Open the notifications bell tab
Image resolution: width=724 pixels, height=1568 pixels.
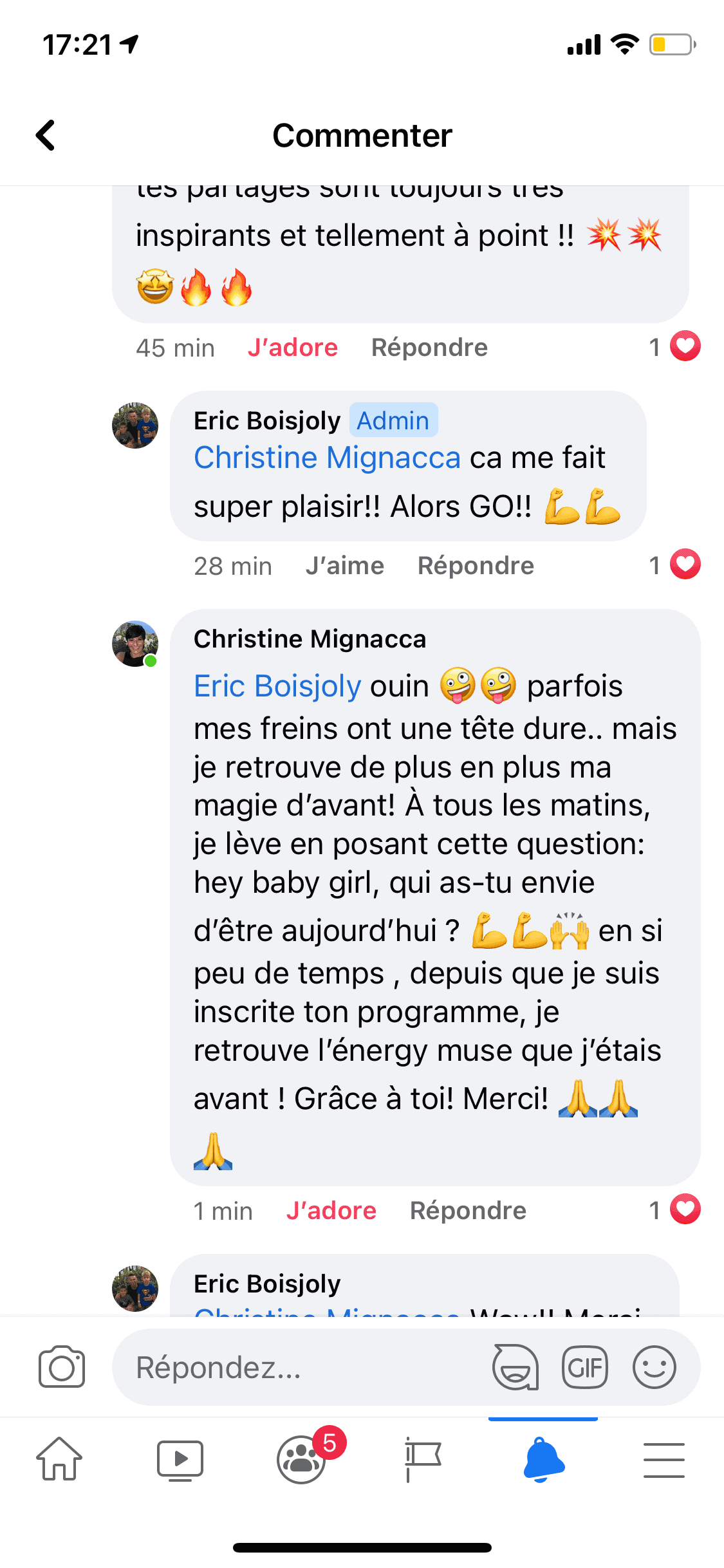tap(543, 1460)
